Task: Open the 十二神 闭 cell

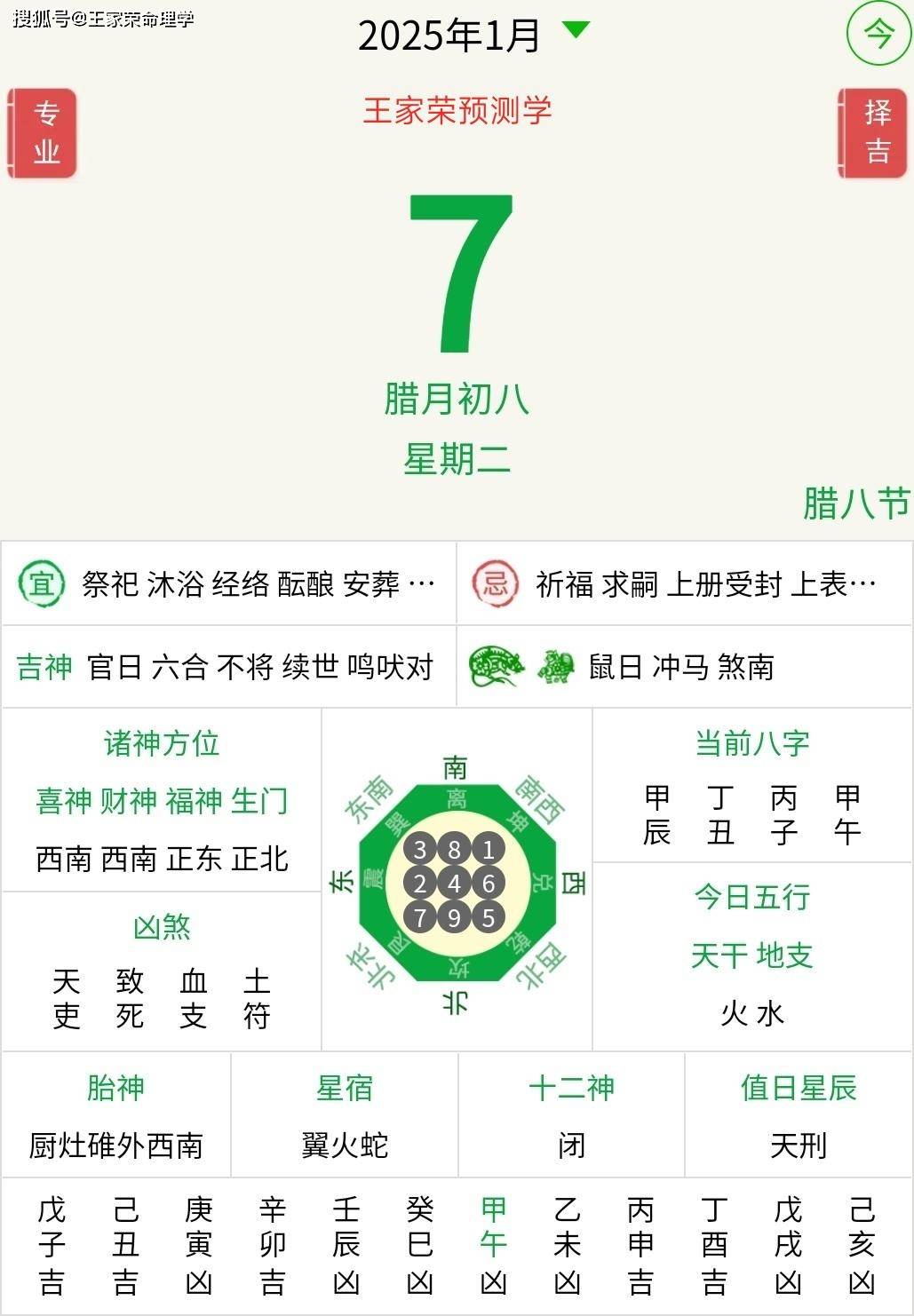Action: [x=571, y=1116]
